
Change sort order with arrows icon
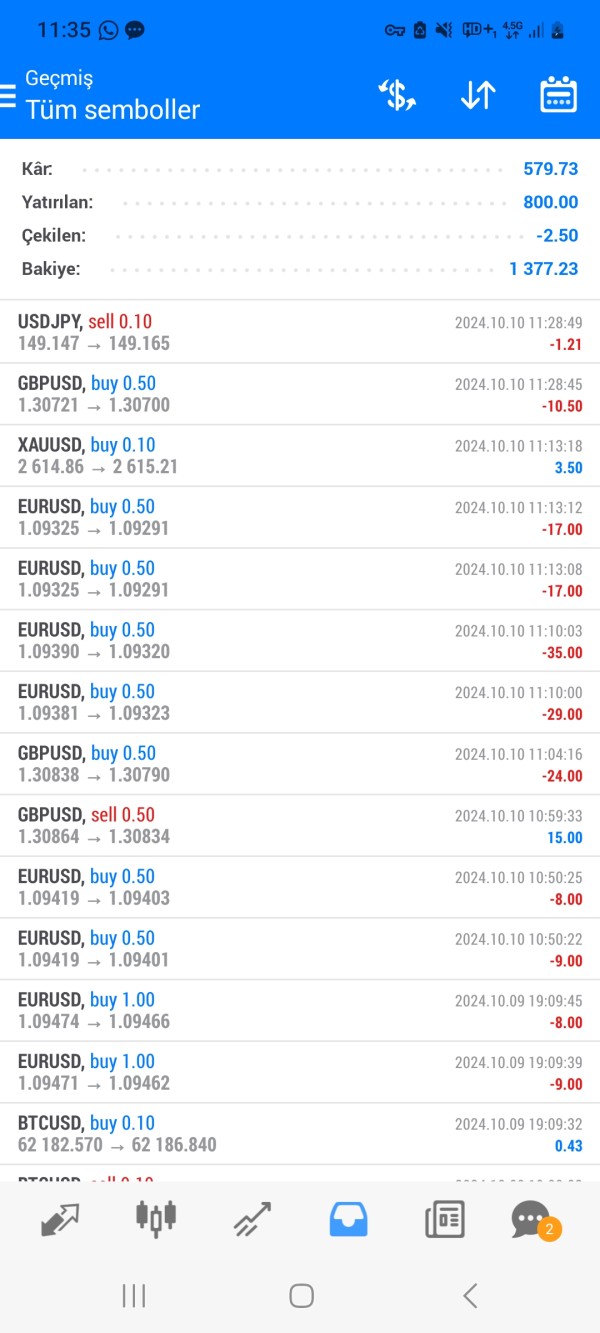pyautogui.click(x=478, y=95)
